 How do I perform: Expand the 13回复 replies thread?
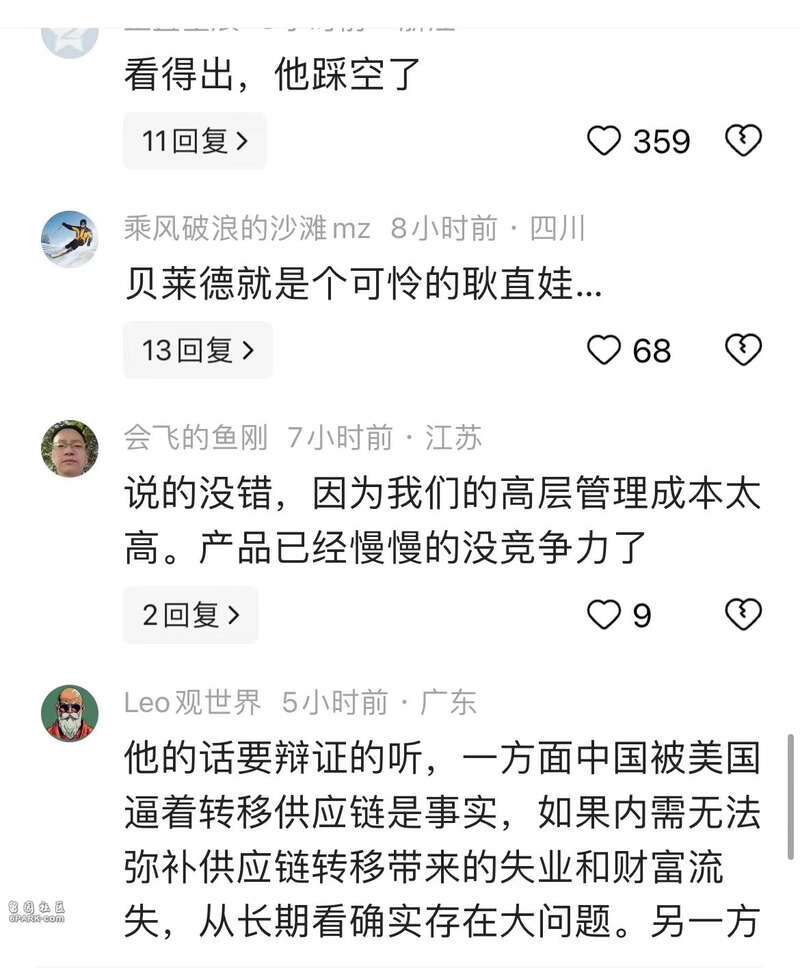pyautogui.click(x=198, y=350)
